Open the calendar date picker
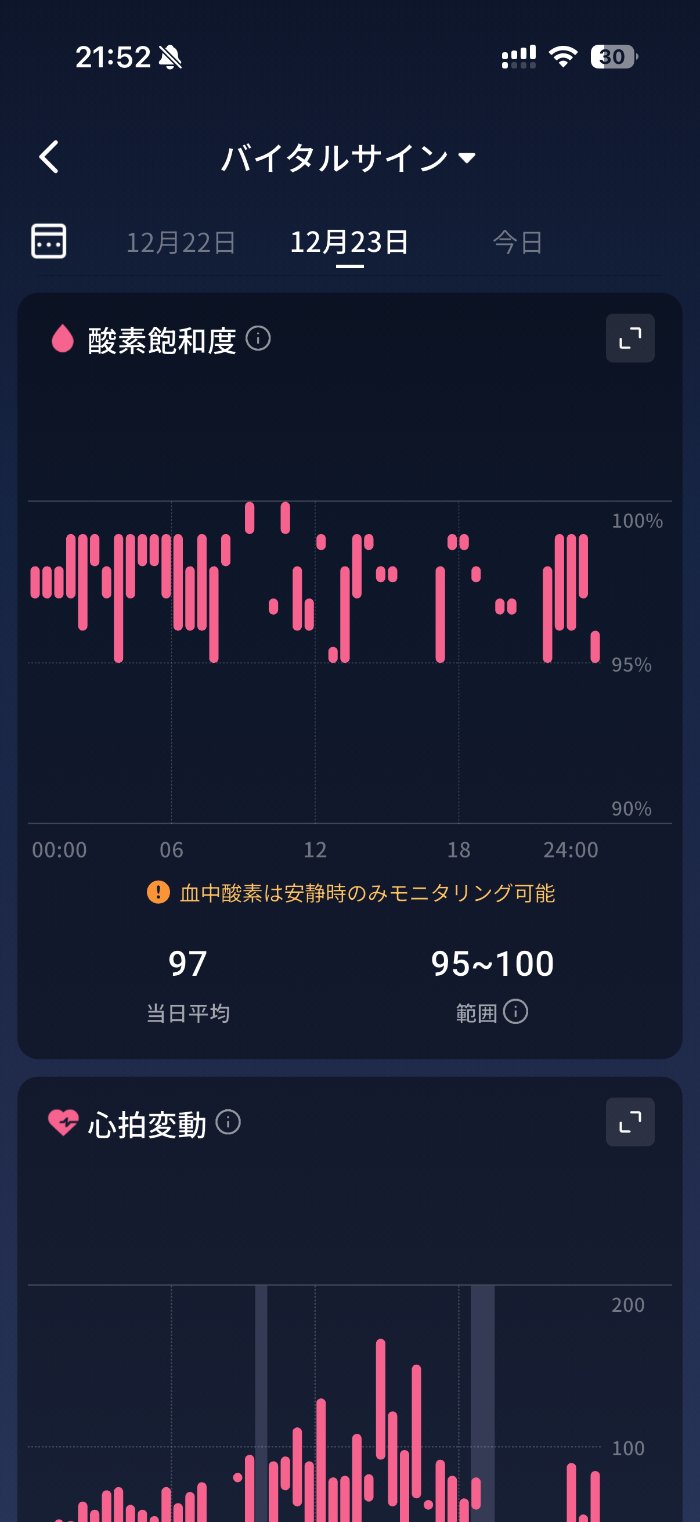The height and width of the screenshot is (1522, 700). click(x=49, y=241)
